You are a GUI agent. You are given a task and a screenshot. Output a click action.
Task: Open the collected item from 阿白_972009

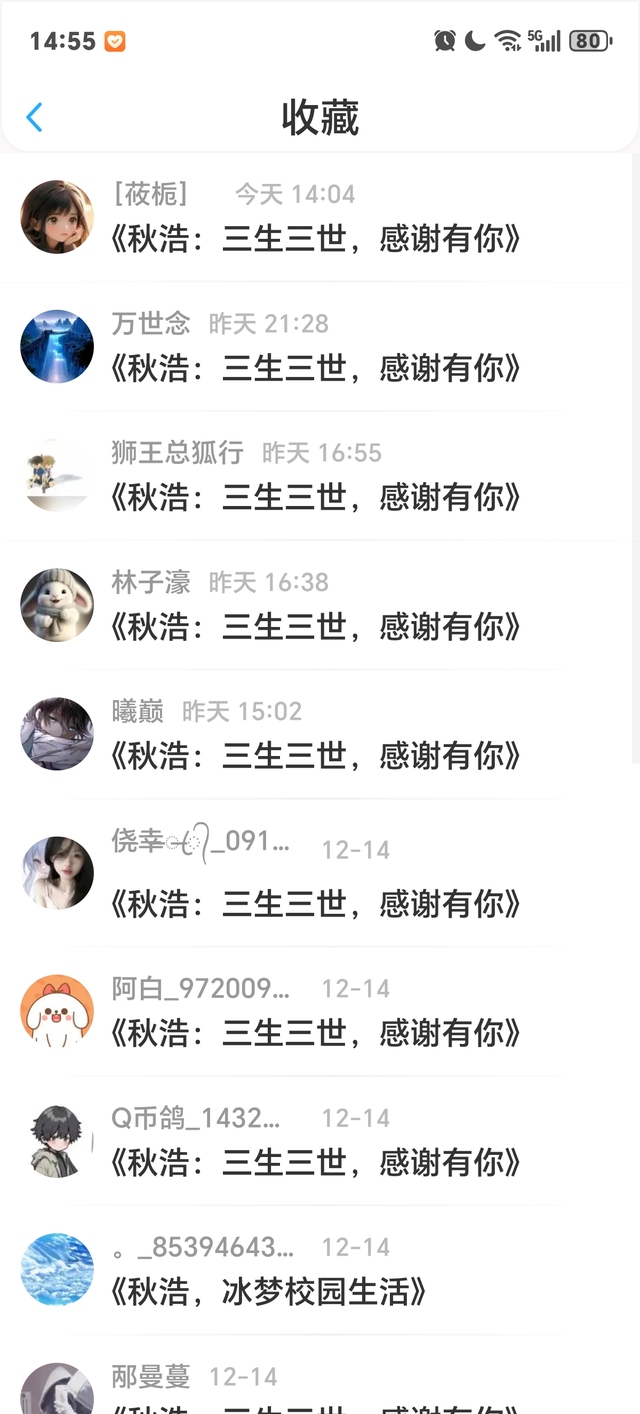(316, 1033)
